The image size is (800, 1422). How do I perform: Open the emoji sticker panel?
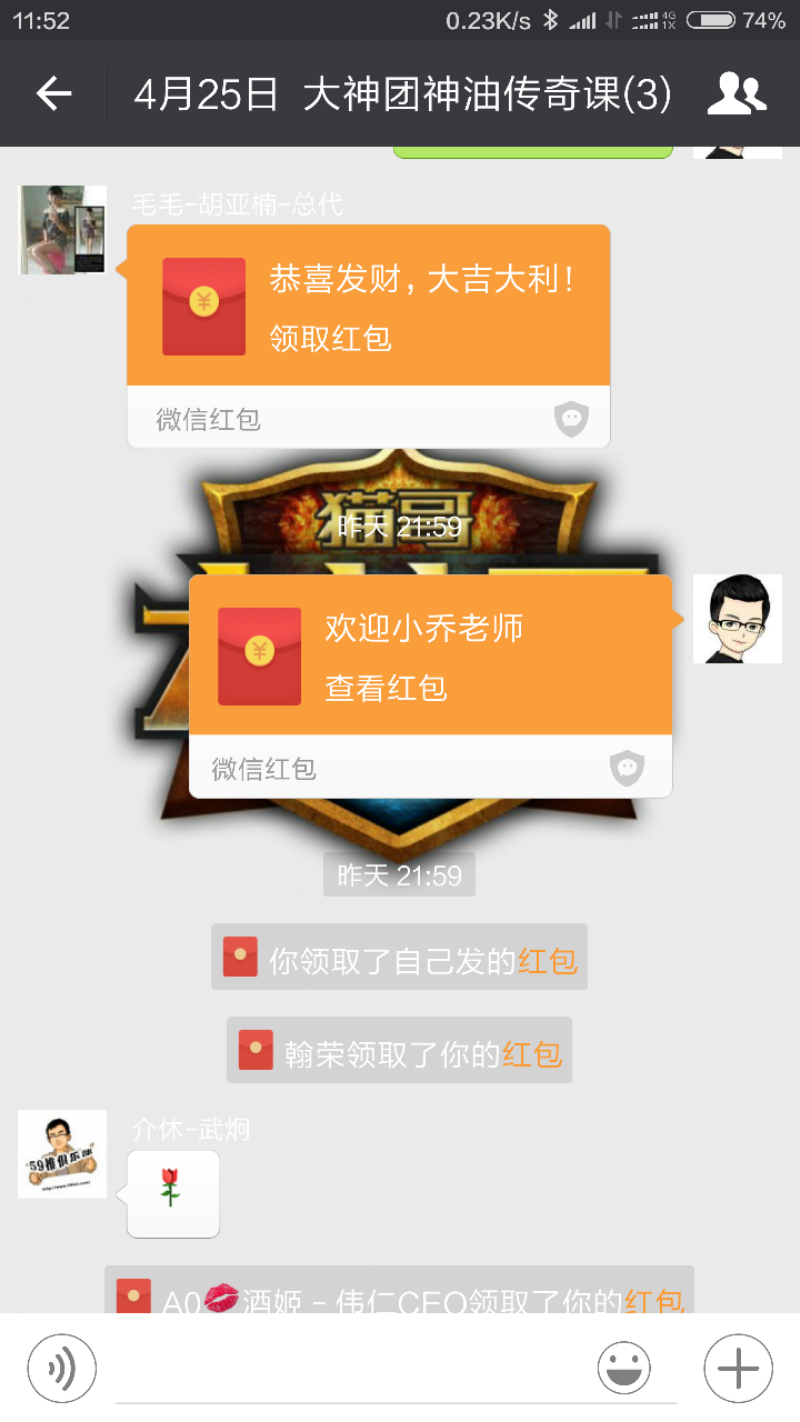(624, 1368)
